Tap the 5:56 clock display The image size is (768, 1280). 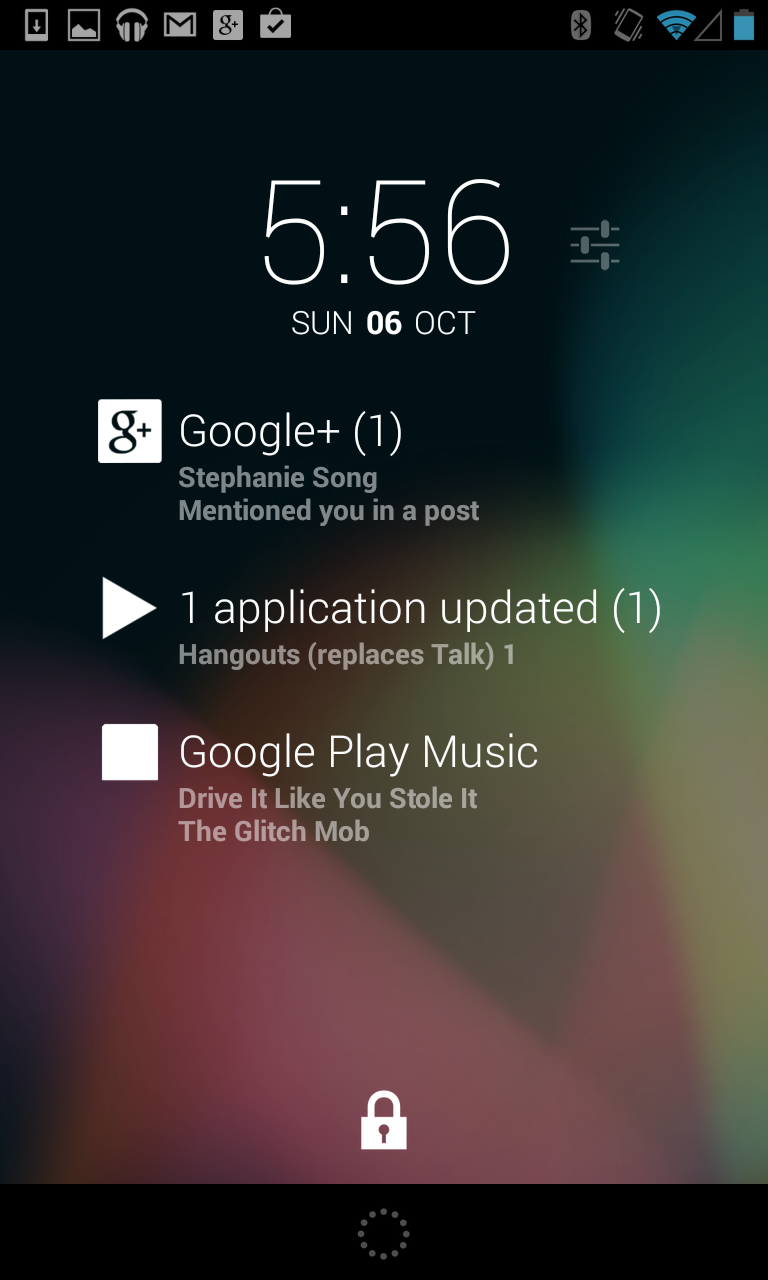384,232
